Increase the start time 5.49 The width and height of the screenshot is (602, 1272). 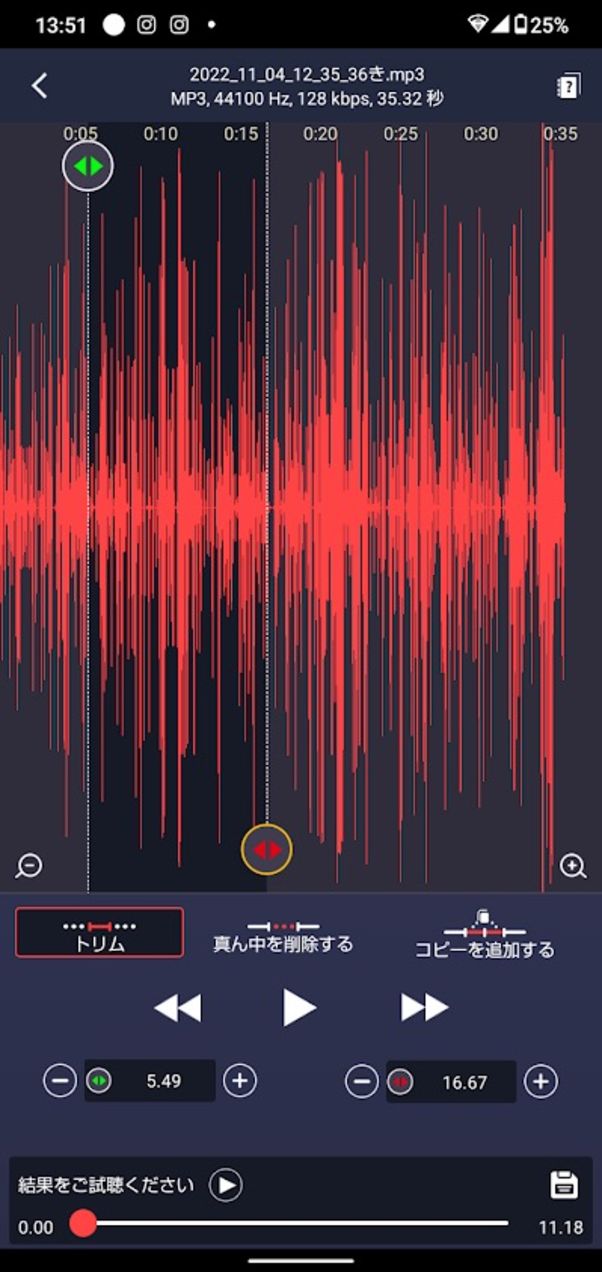click(x=240, y=1081)
